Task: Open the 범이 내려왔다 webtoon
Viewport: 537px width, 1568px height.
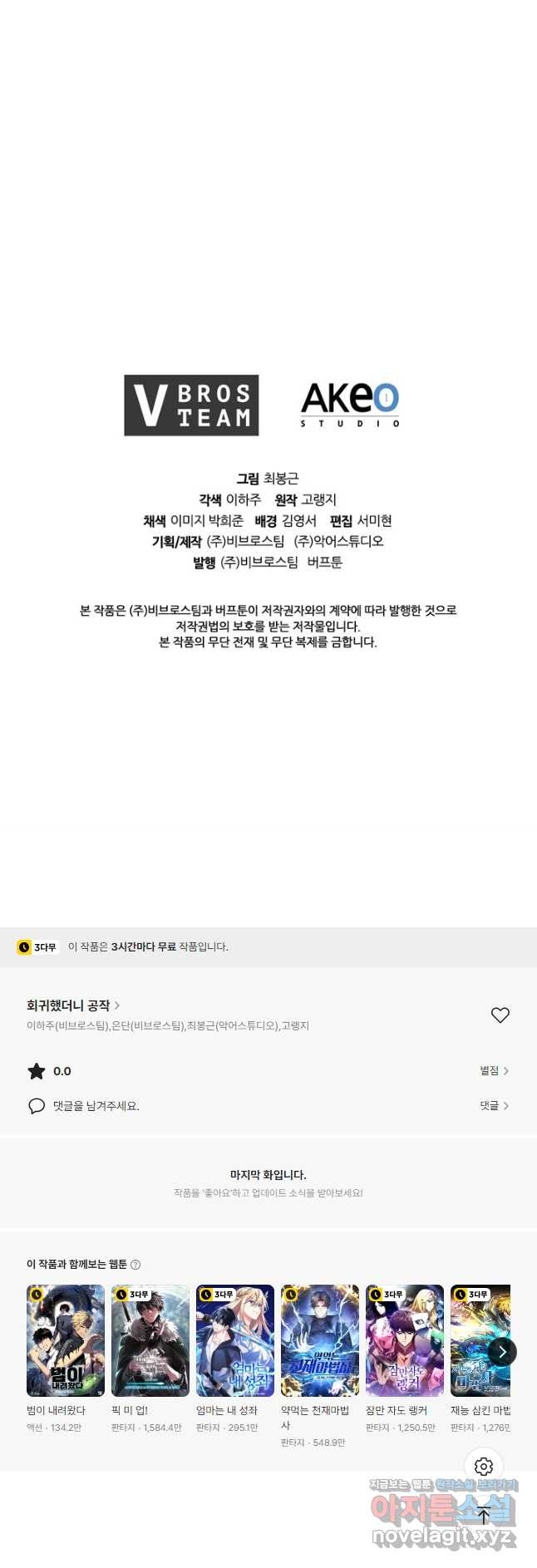Action: pyautogui.click(x=66, y=1340)
